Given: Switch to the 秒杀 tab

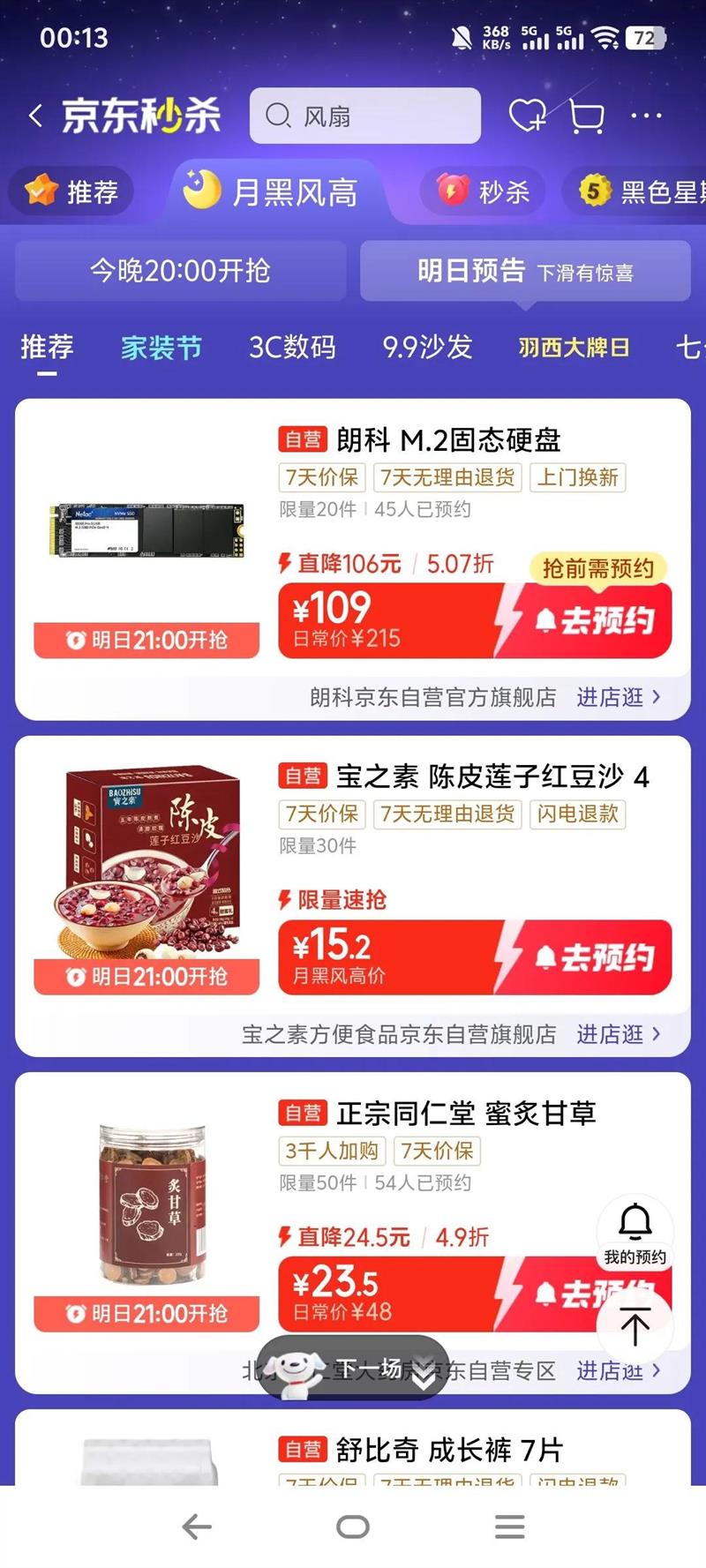Looking at the screenshot, I should click(484, 191).
